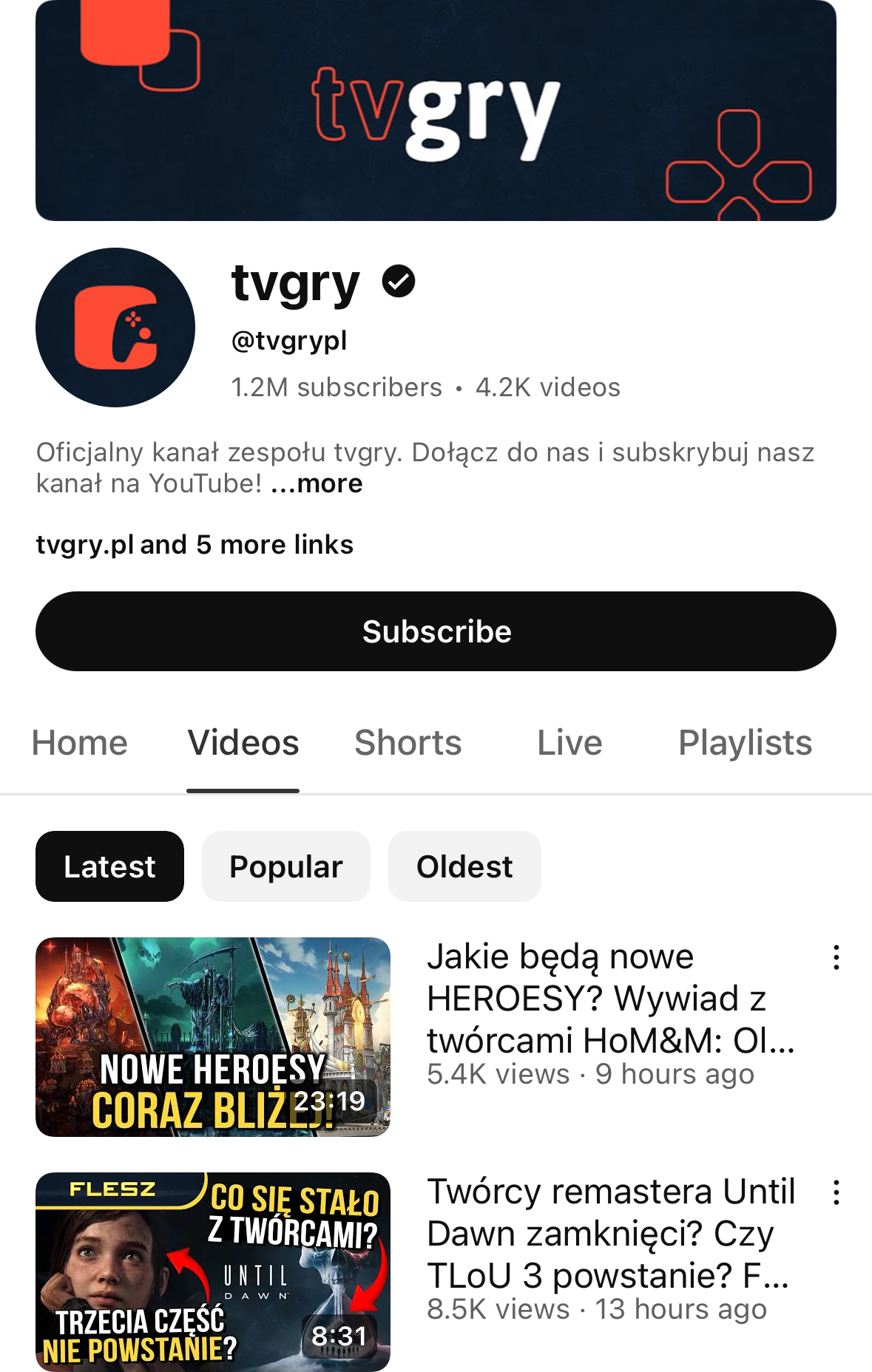Show the Playlists tab

coord(745,743)
